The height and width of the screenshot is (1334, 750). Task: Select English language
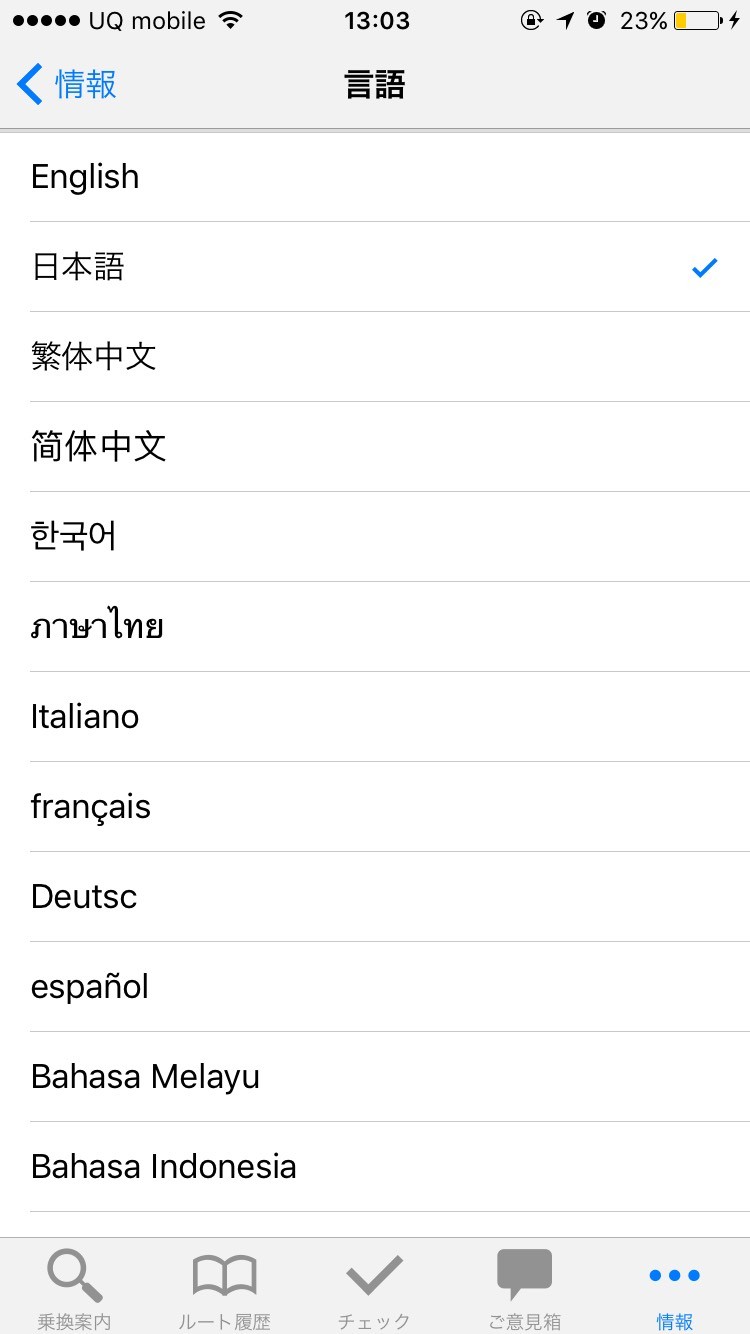[x=375, y=177]
